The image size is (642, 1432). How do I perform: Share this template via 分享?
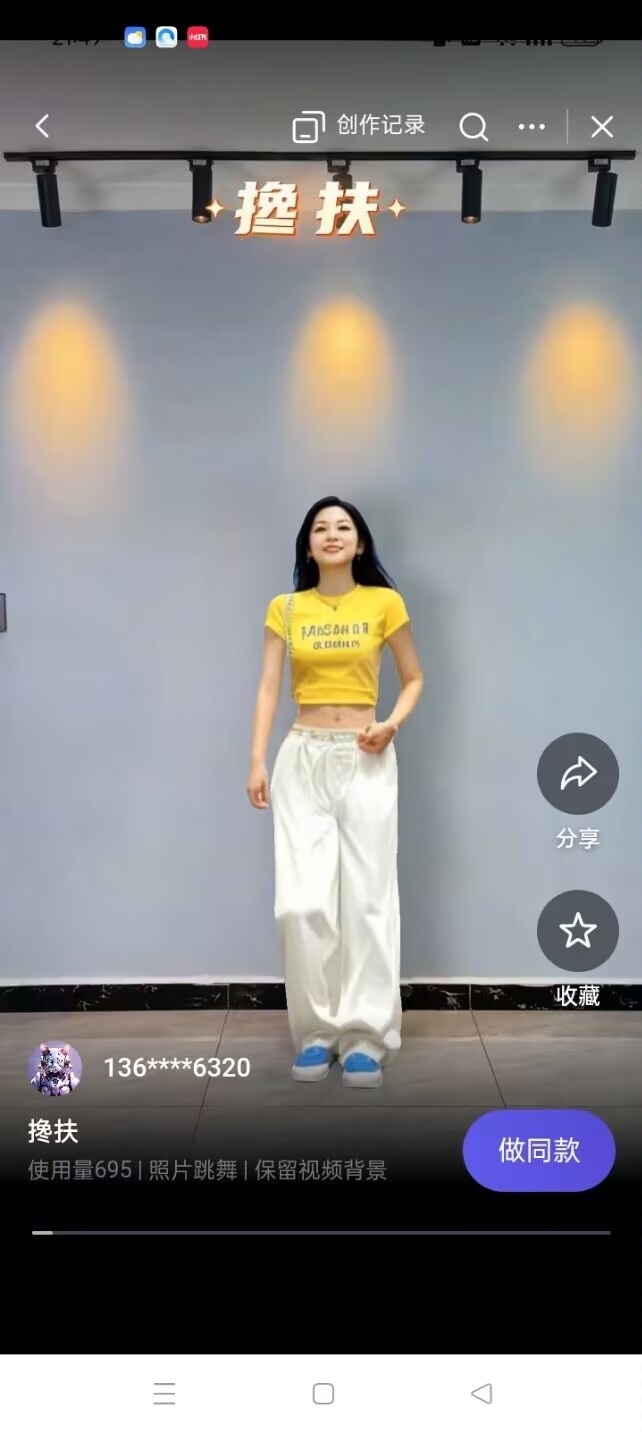[x=577, y=775]
